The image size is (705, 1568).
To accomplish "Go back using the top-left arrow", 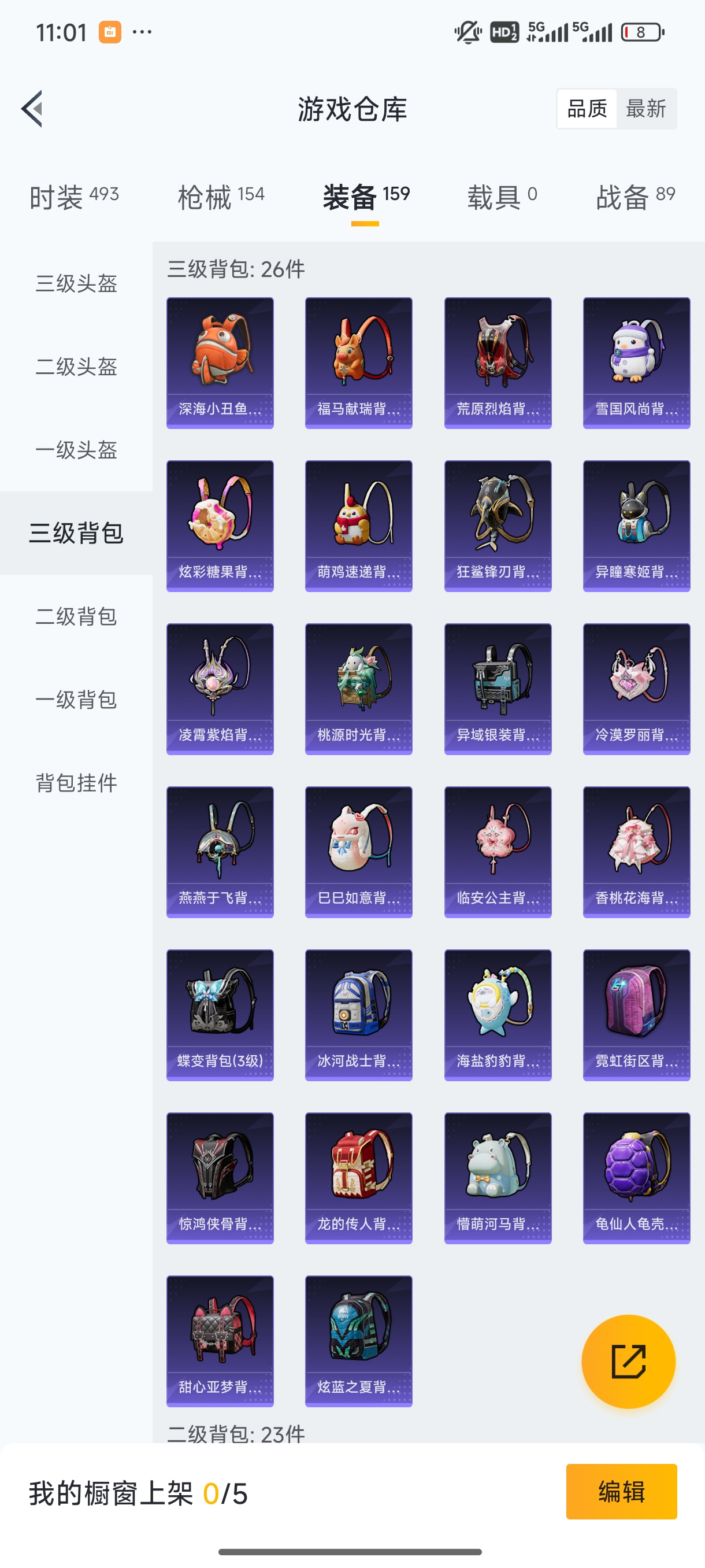I will pyautogui.click(x=32, y=109).
